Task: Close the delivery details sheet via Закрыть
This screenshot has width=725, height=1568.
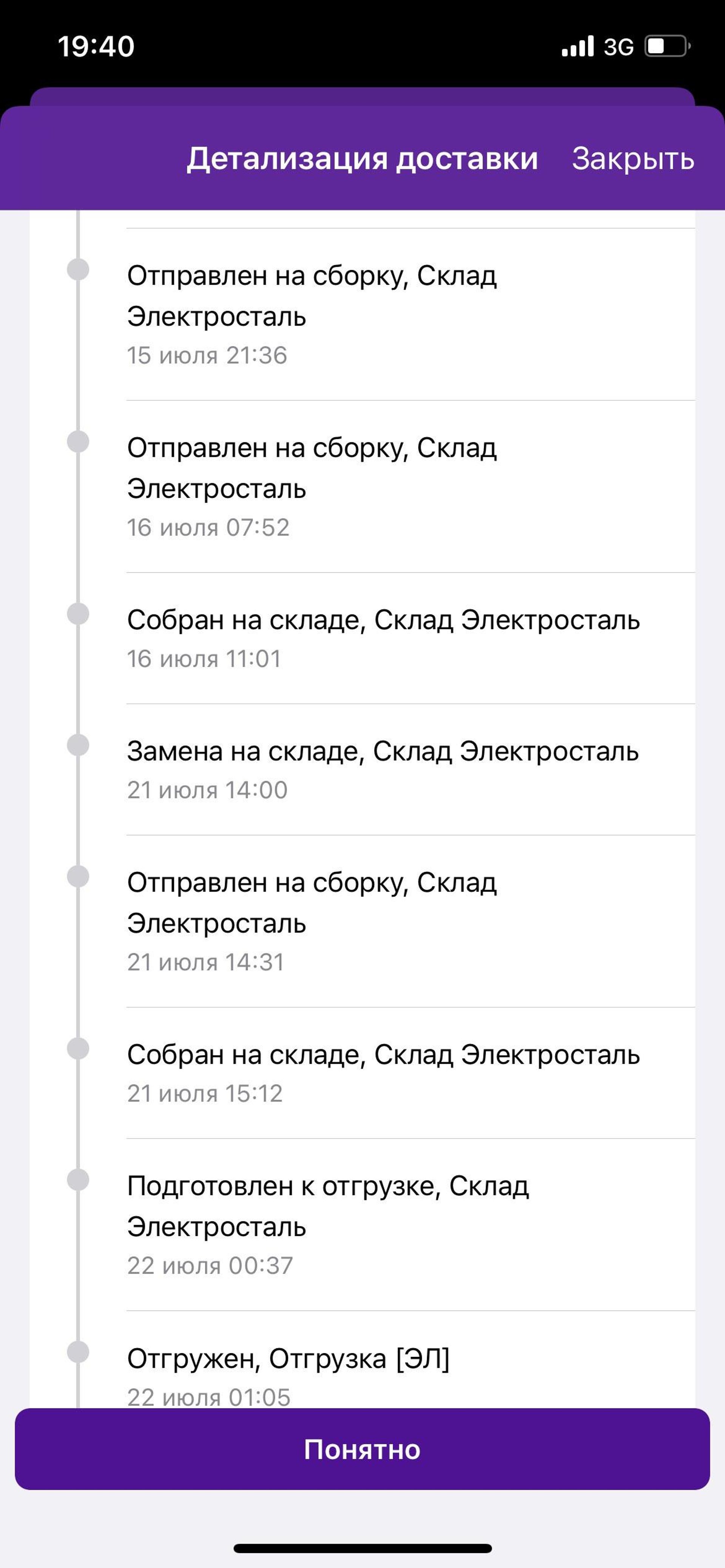Action: (x=632, y=159)
